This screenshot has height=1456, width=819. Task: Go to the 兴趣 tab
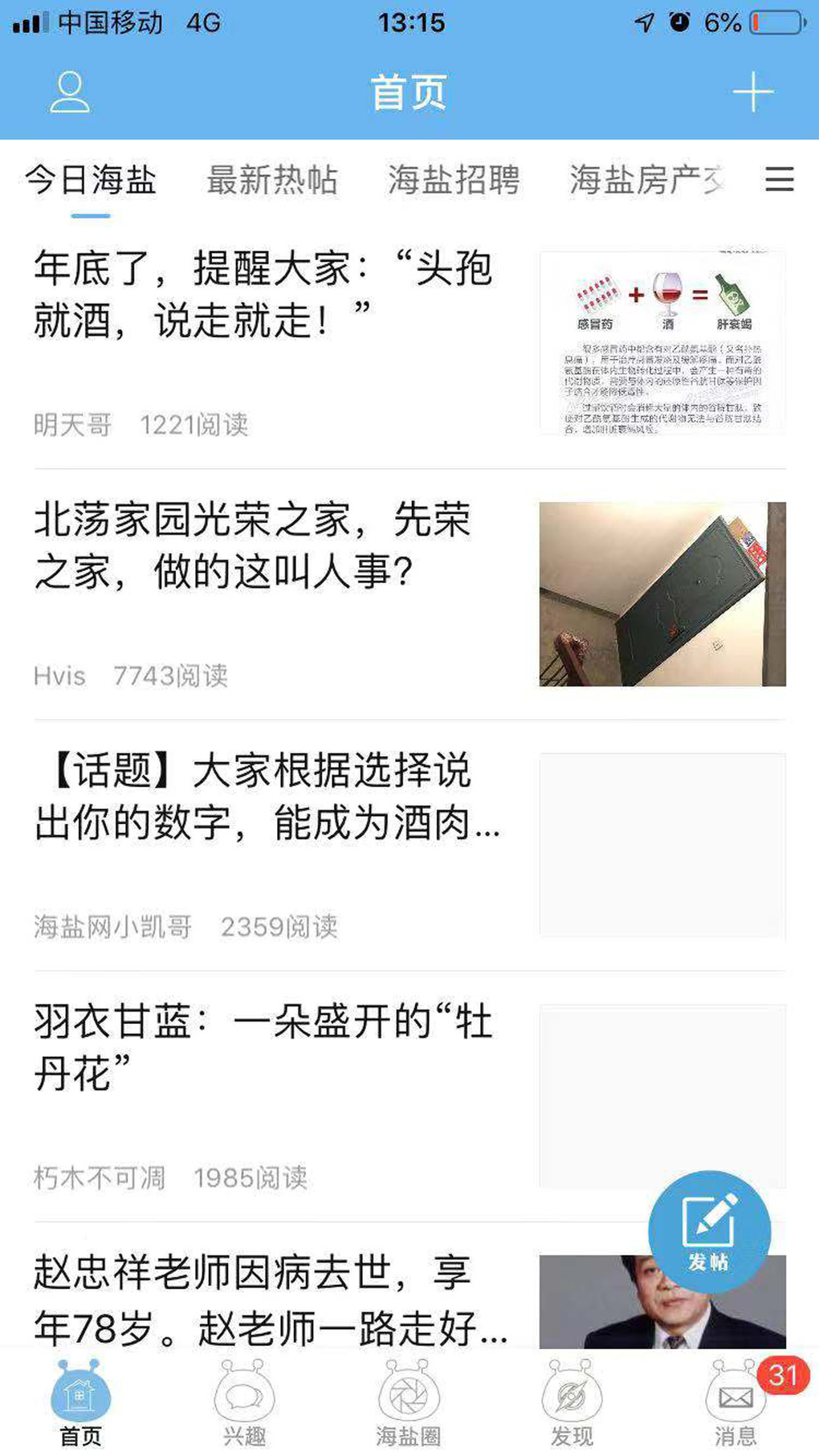click(x=244, y=1404)
